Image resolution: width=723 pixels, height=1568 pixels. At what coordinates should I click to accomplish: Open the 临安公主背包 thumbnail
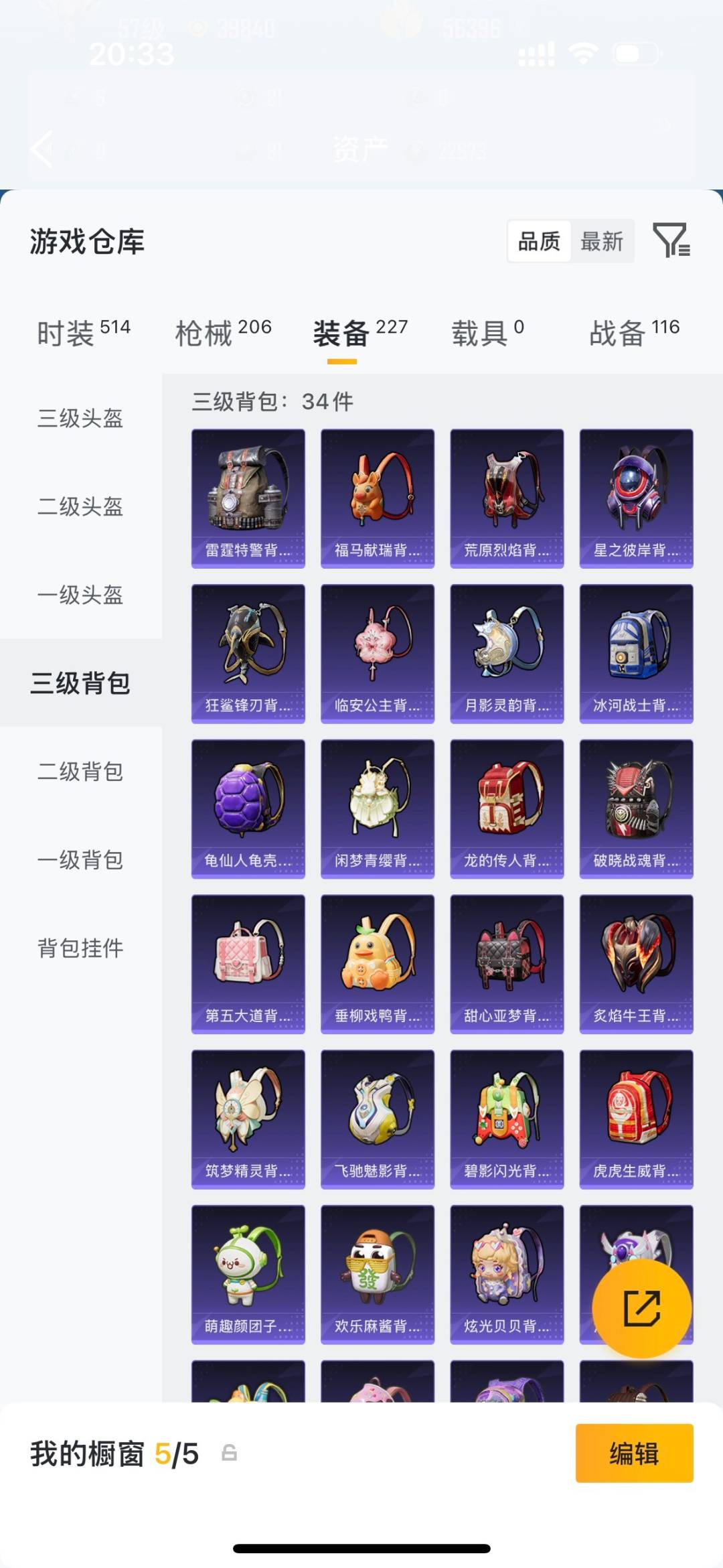(377, 652)
